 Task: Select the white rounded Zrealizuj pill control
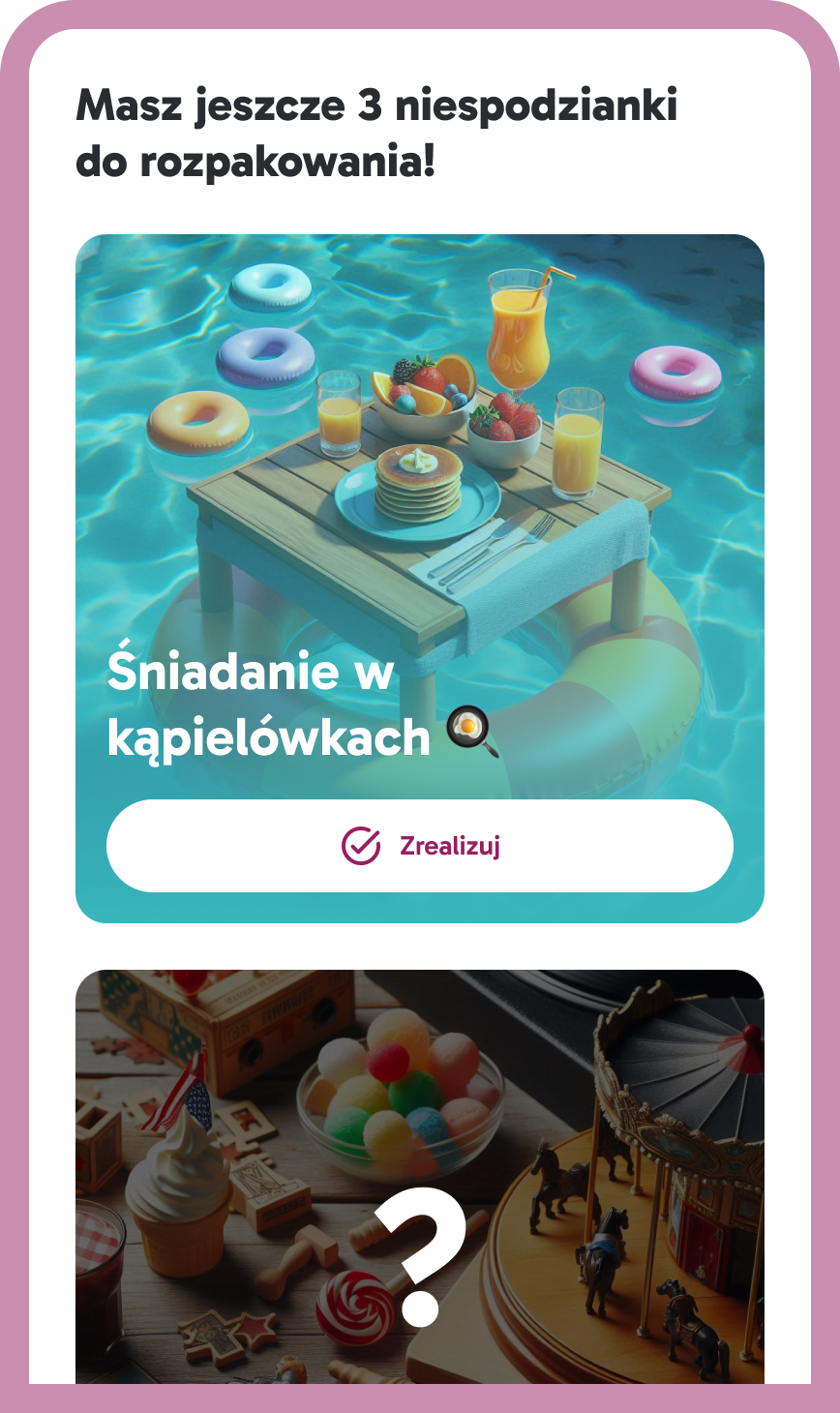pyautogui.click(x=420, y=845)
